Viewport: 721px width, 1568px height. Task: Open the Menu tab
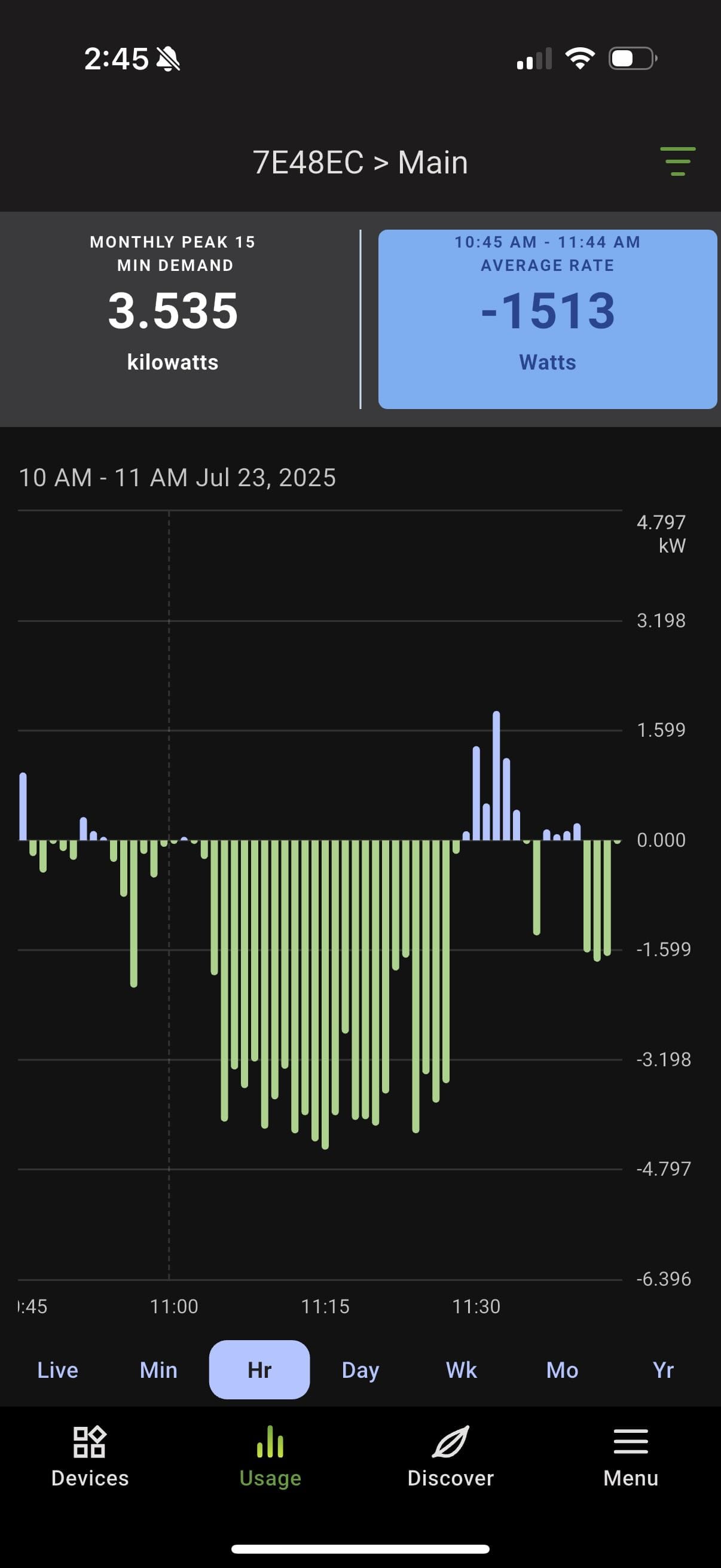[x=630, y=1457]
